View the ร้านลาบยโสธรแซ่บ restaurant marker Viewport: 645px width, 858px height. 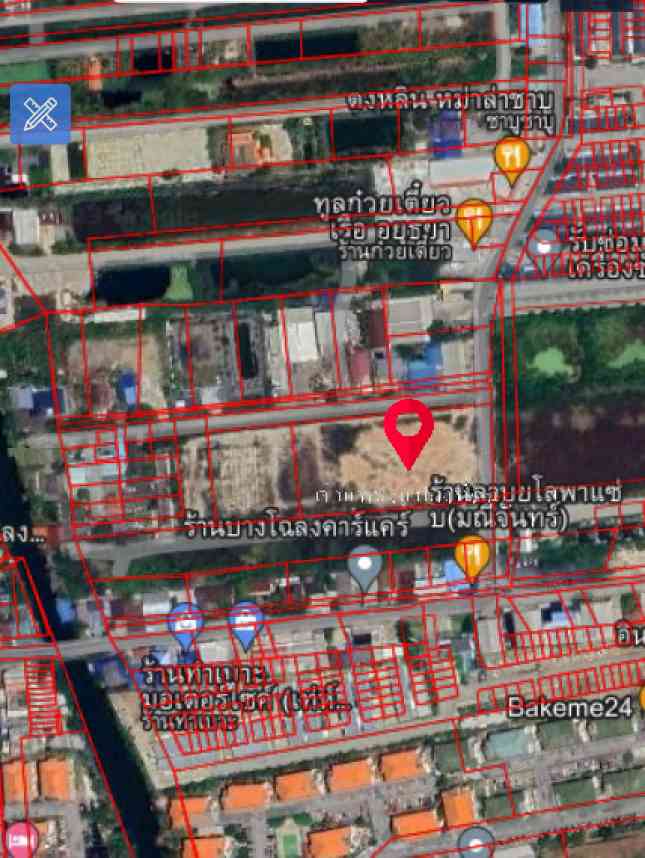point(472,556)
